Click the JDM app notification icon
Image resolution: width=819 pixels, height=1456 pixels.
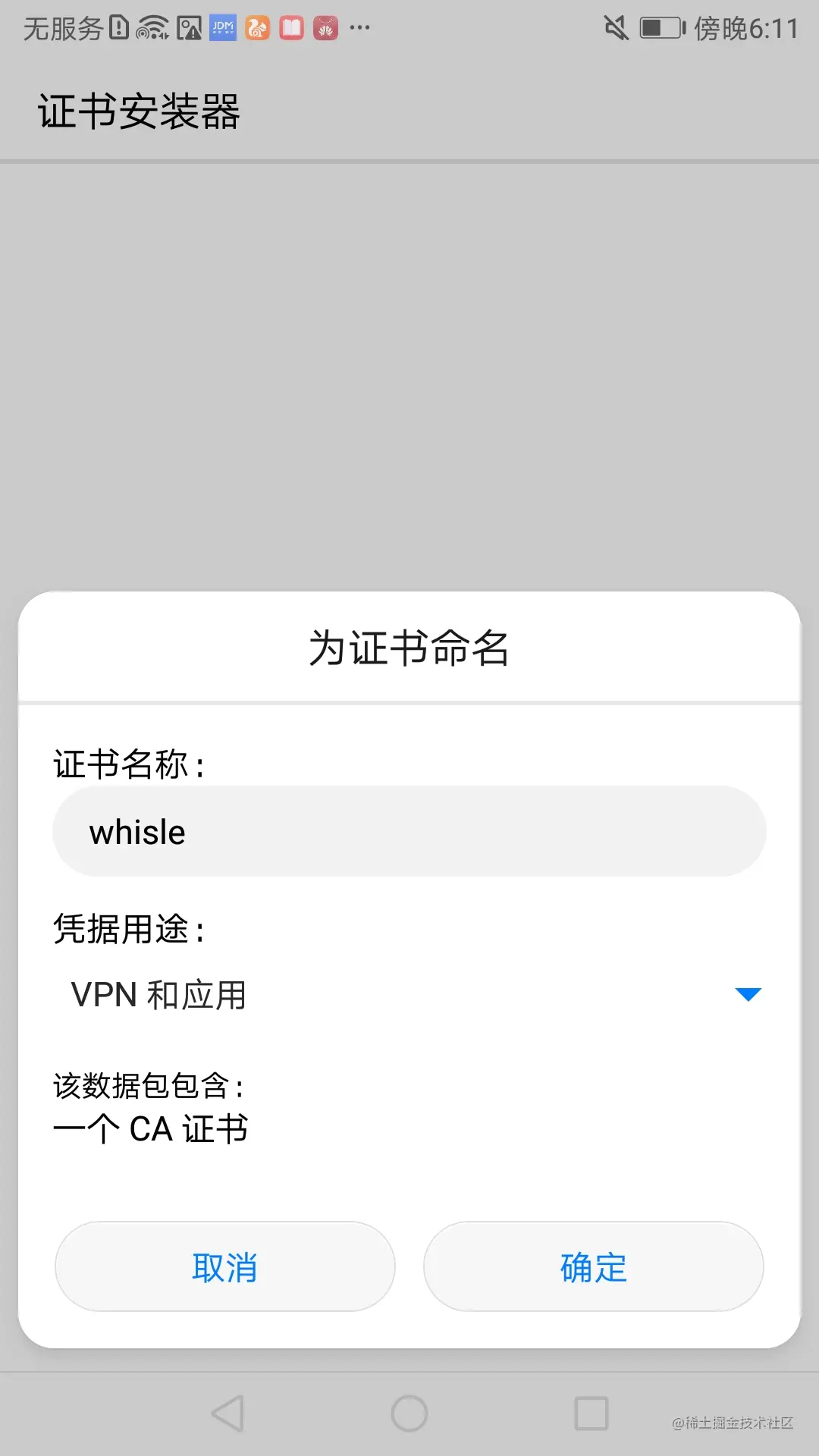tap(222, 27)
